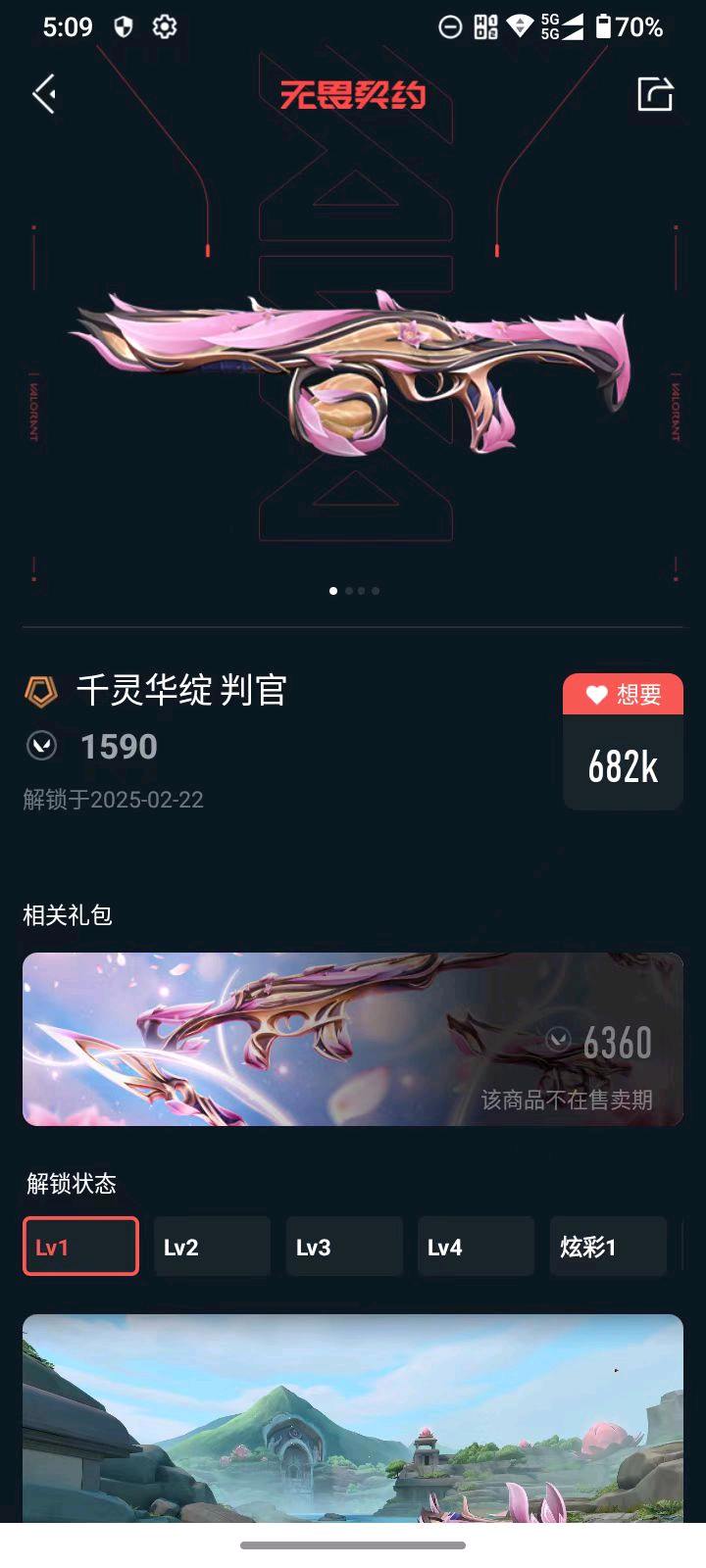706x1568 pixels.
Task: Switch to Lv3 unlock level
Action: (x=344, y=1247)
